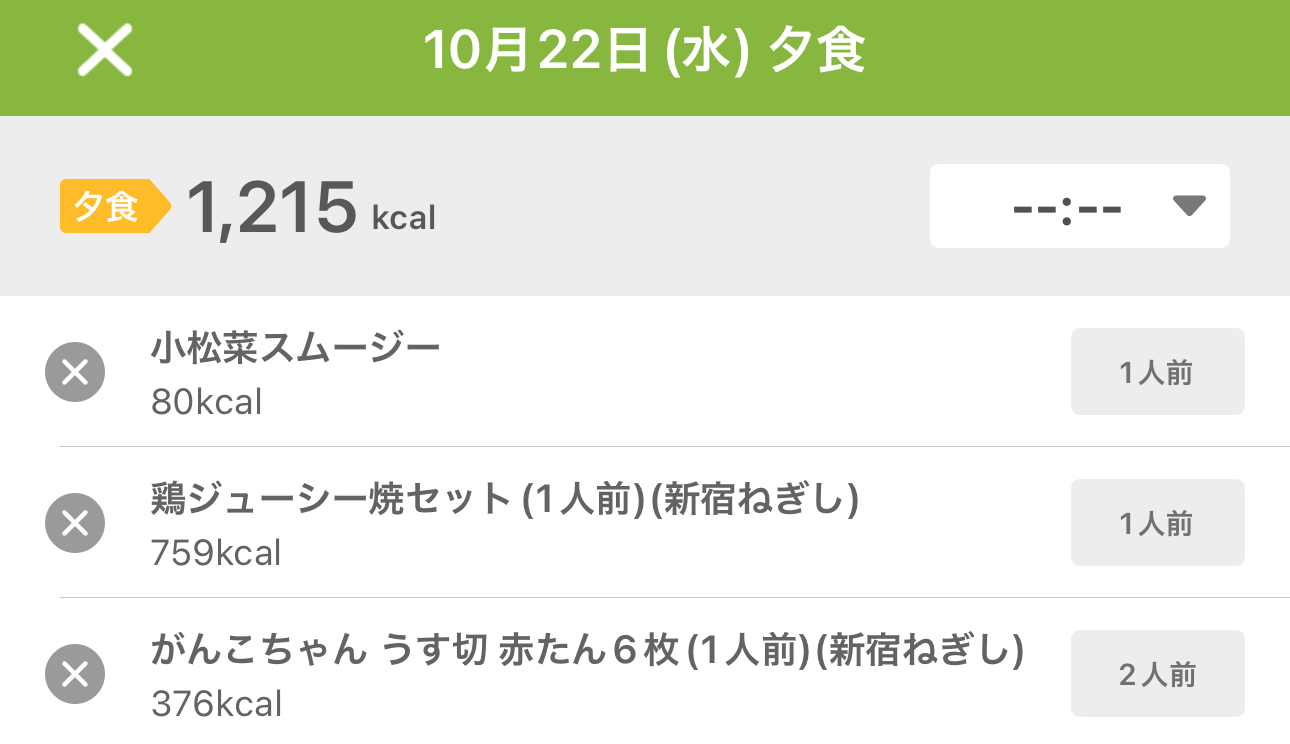This screenshot has height=744, width=1290.
Task: Close the 夕食 meal entry screen
Action: click(x=105, y=51)
